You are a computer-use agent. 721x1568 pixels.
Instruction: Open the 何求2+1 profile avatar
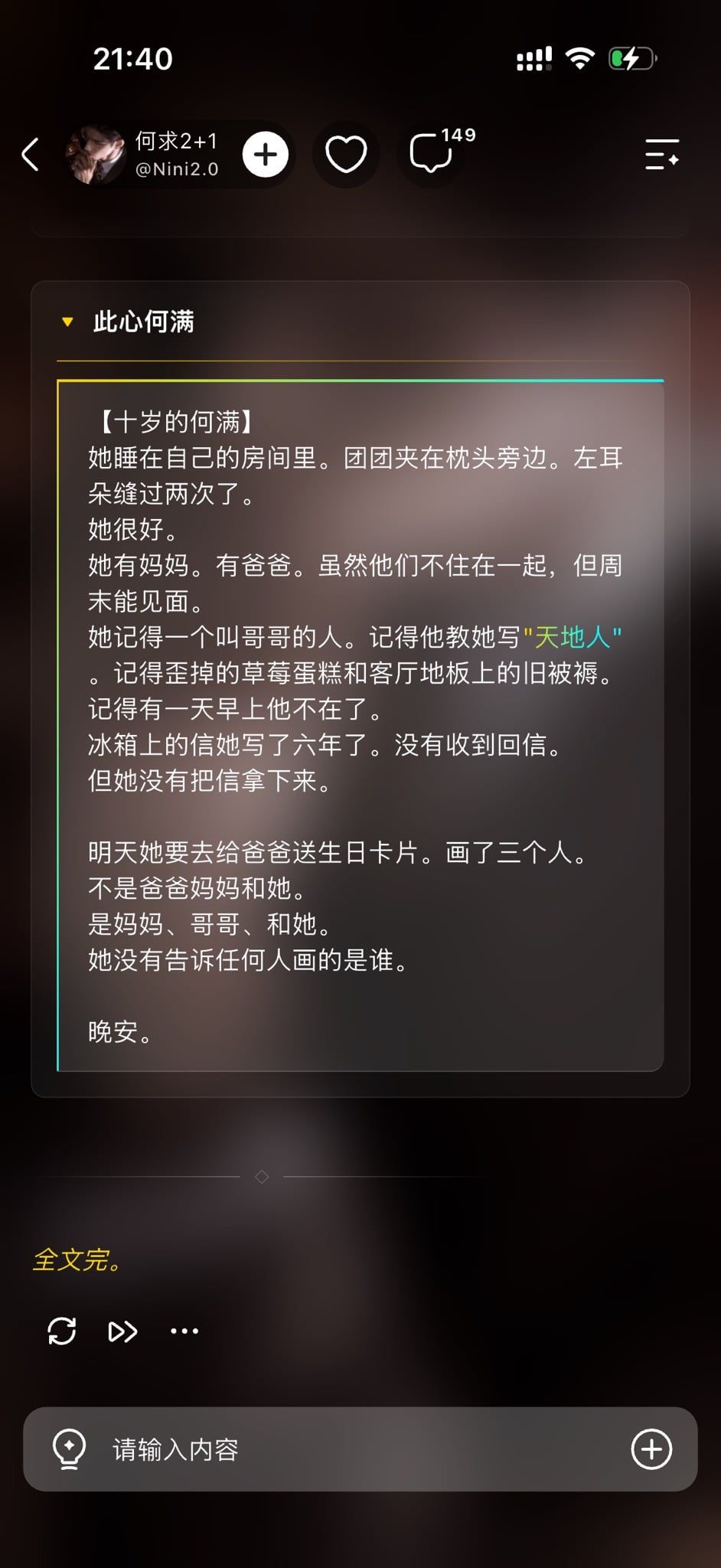95,155
